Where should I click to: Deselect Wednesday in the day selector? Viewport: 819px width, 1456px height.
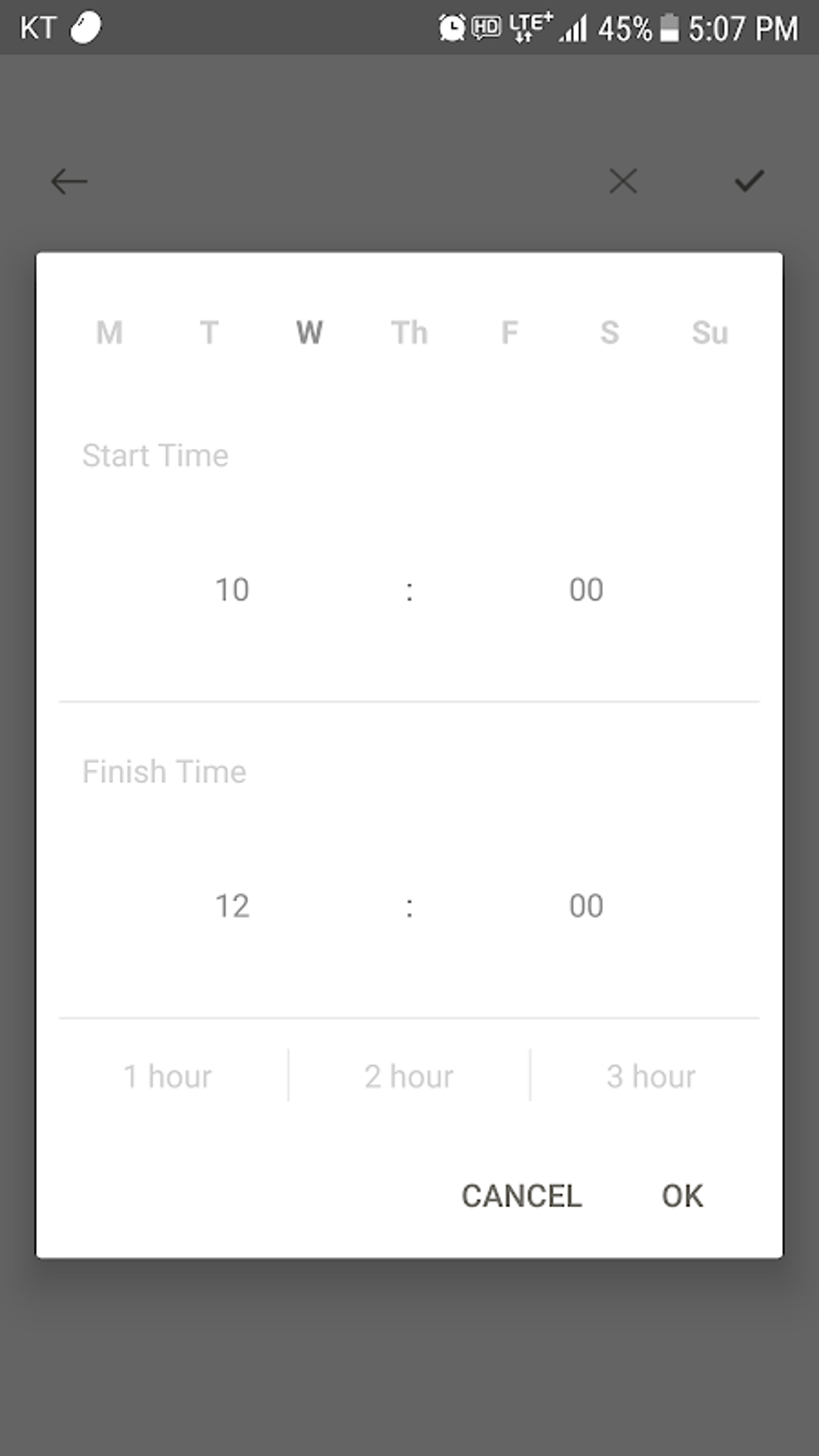(x=309, y=332)
